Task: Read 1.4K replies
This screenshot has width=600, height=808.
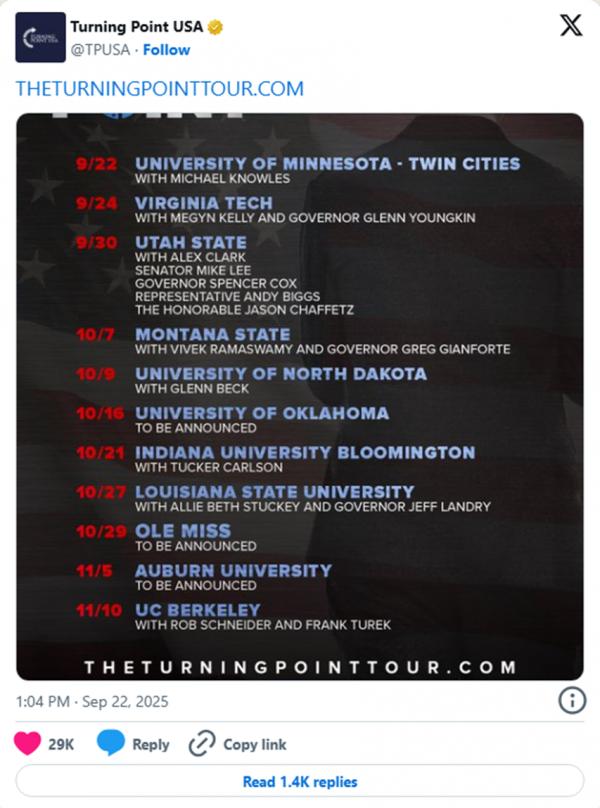Action: tap(299, 781)
